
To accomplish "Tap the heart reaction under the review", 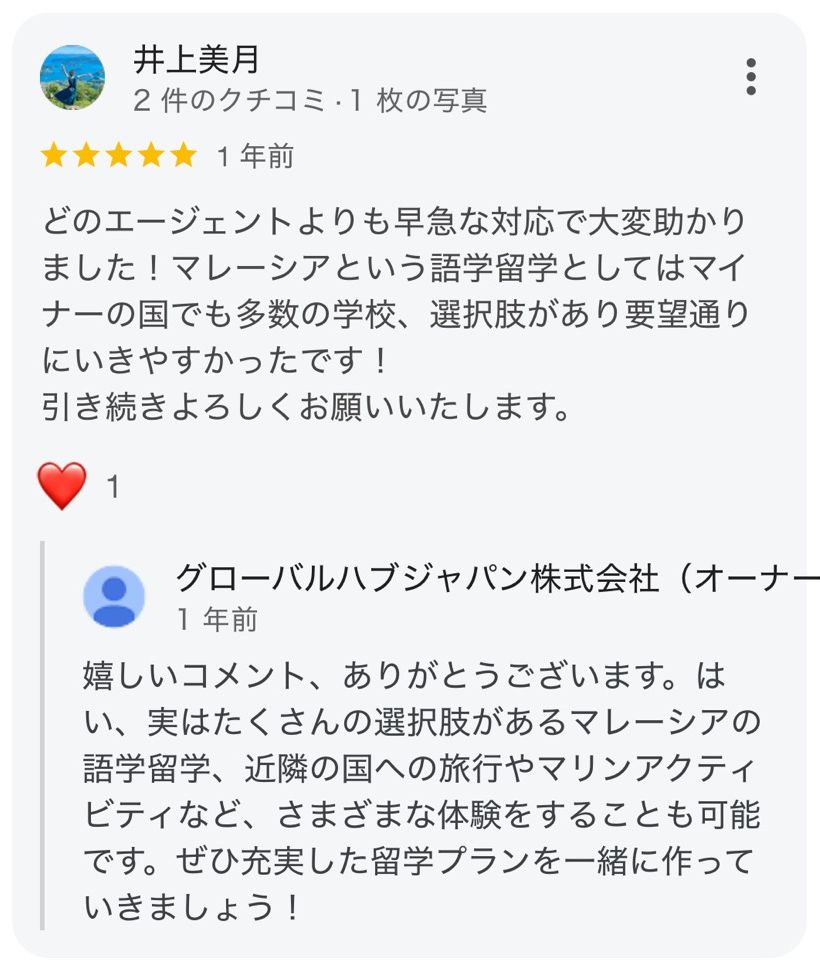I will pos(62,487).
